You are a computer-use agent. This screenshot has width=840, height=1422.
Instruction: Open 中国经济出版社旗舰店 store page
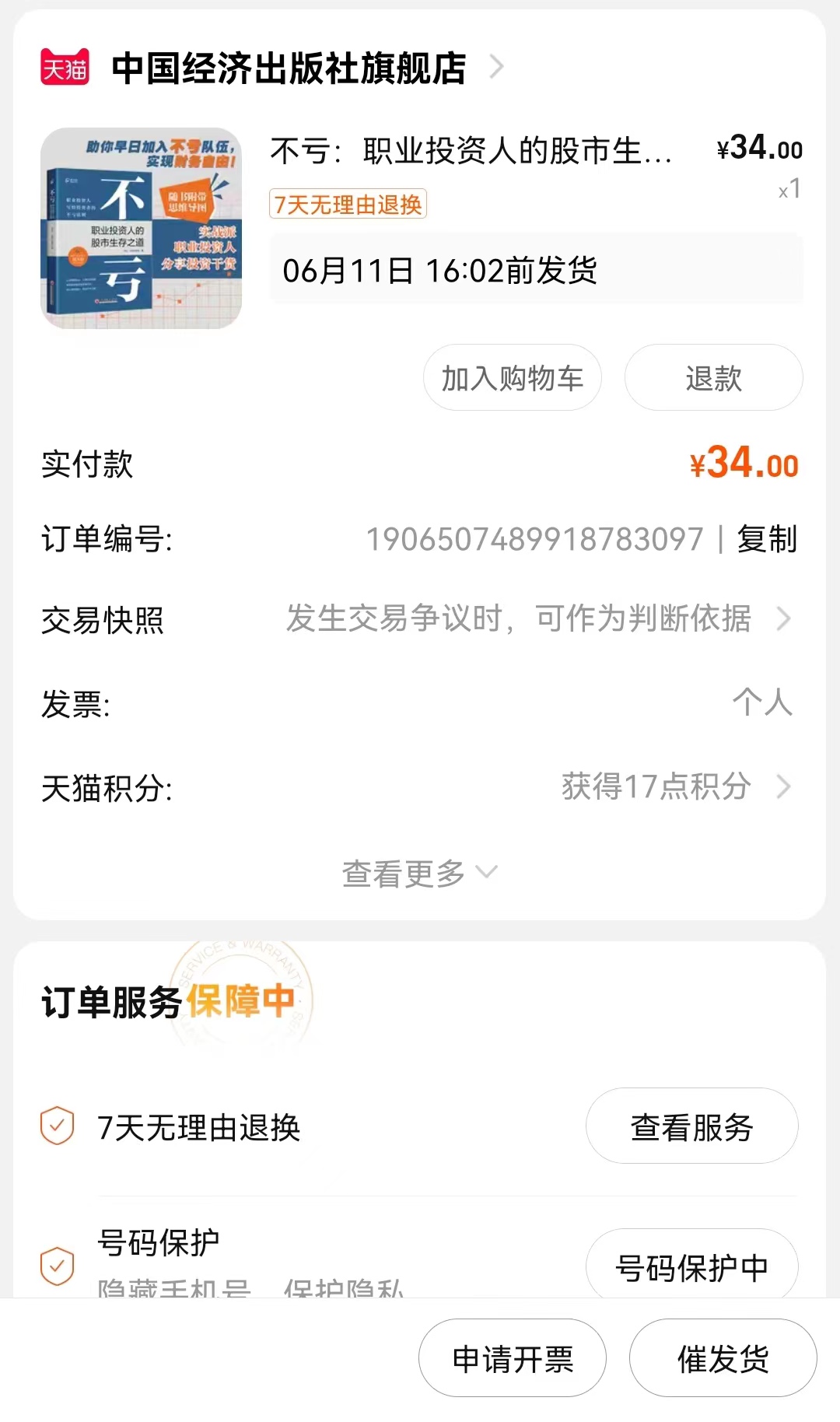point(289,68)
